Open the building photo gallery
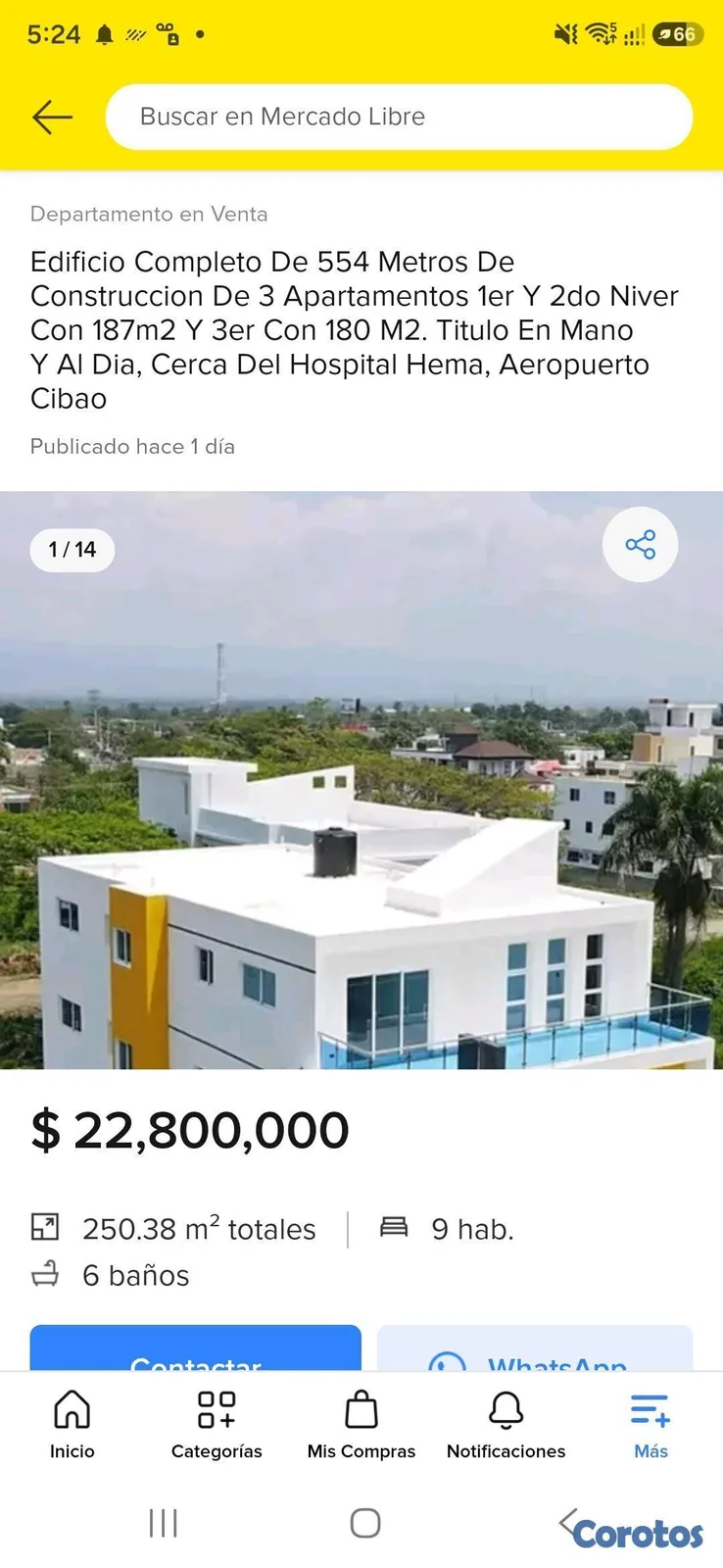The image size is (723, 1568). (361, 780)
